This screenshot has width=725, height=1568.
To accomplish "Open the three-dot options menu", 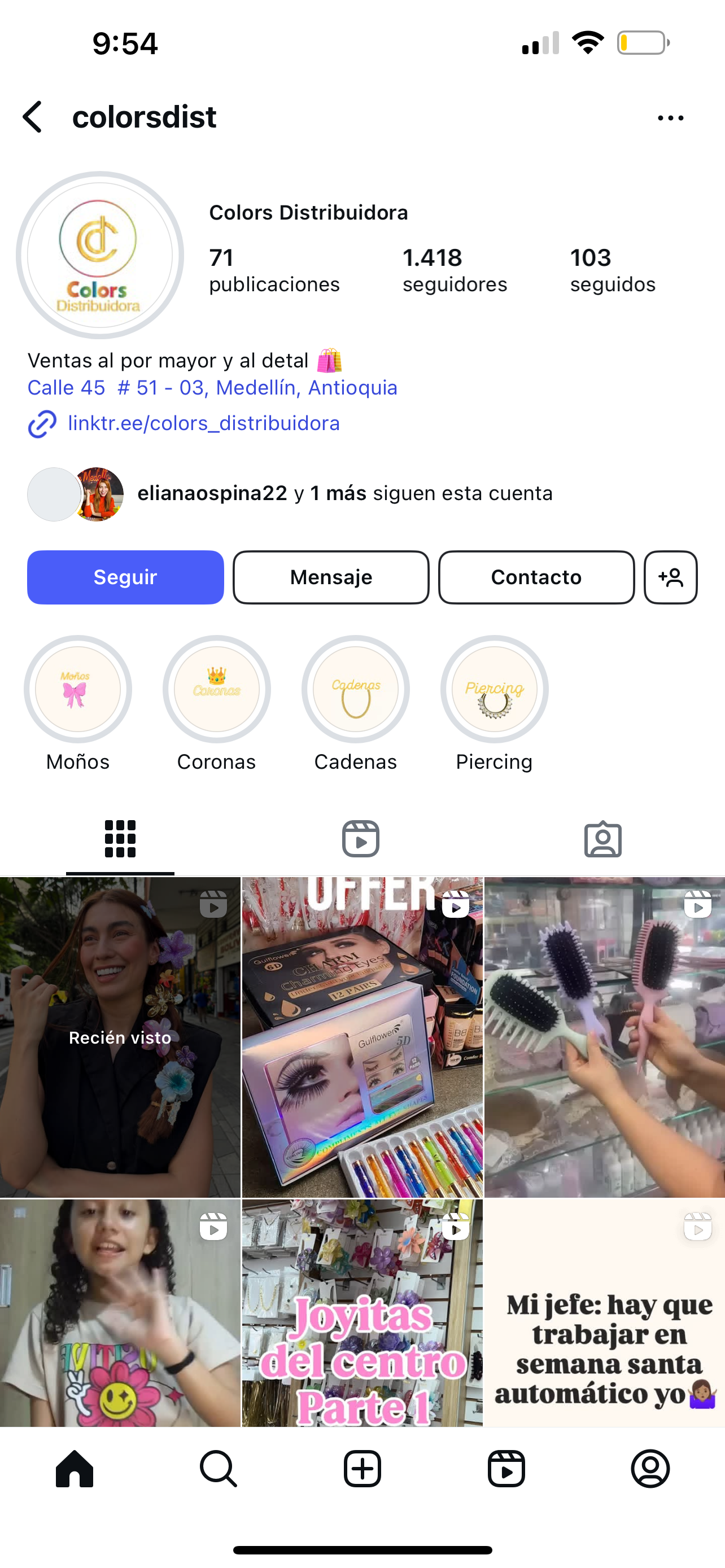I will pos(670,118).
